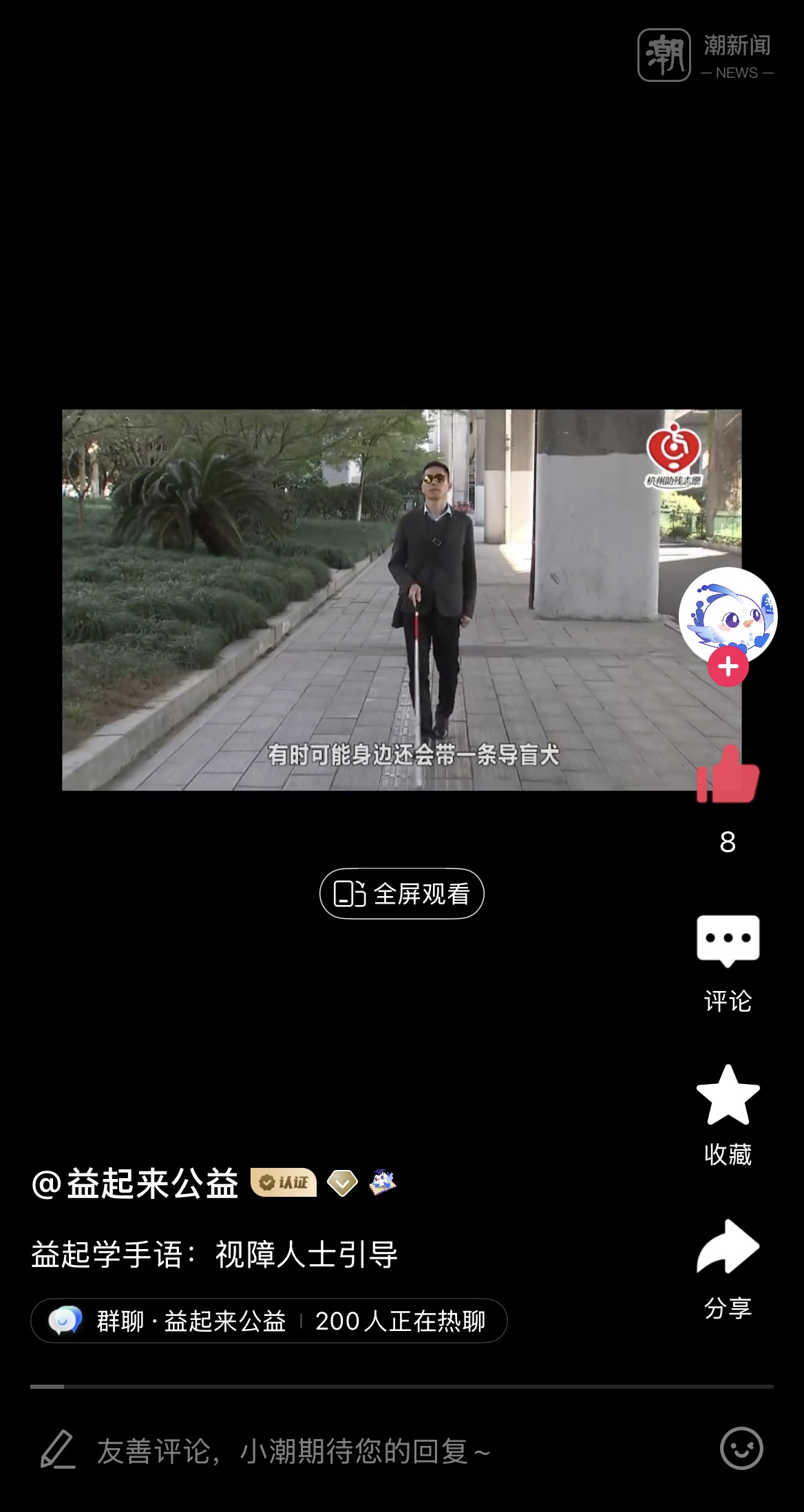Image resolution: width=804 pixels, height=1512 pixels.
Task: Share the video via 分享
Action: point(728,1248)
